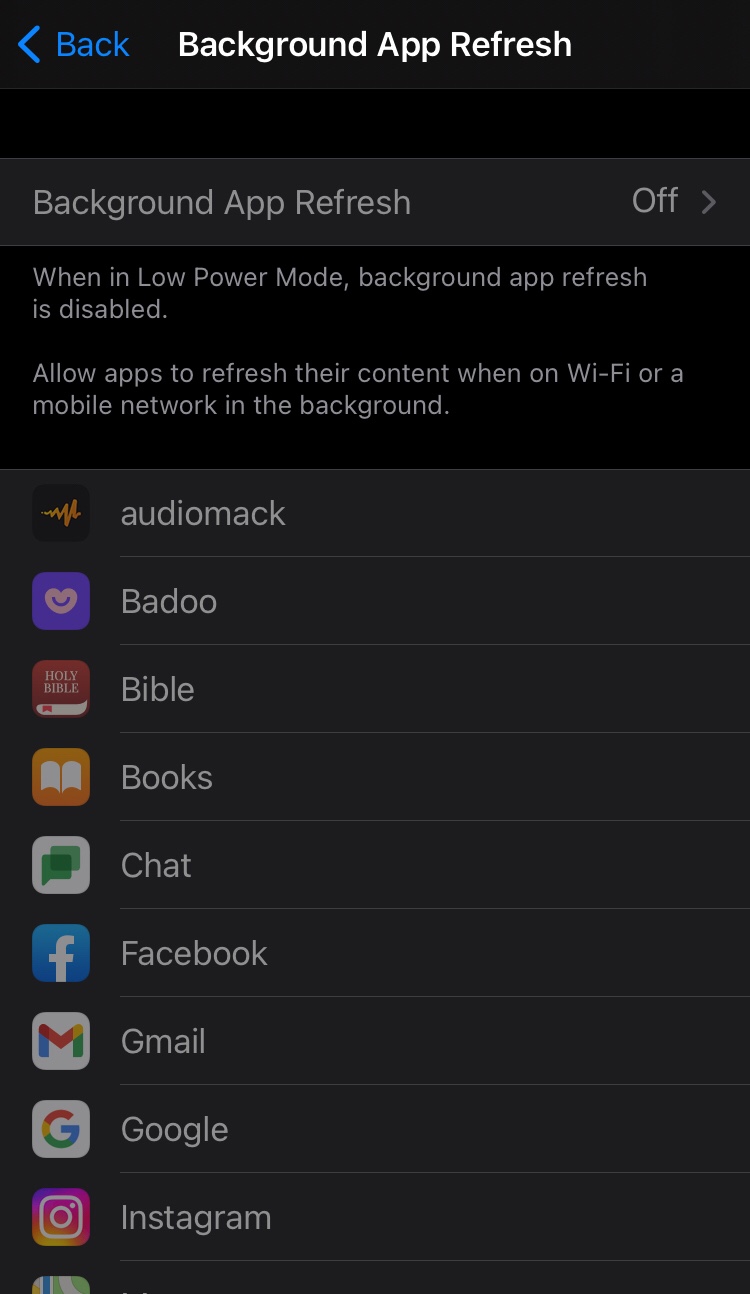Go back to the previous settings page
The height and width of the screenshot is (1294, 750).
(74, 44)
